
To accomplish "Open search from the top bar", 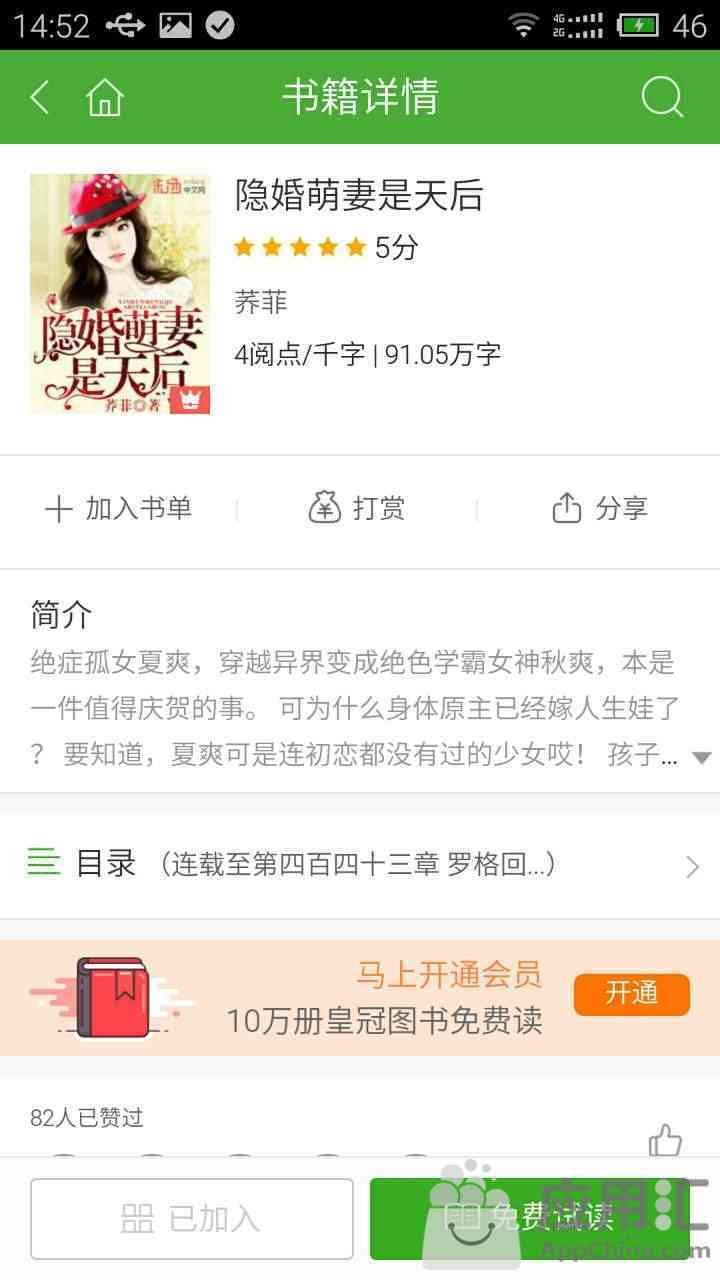I will 661,98.
